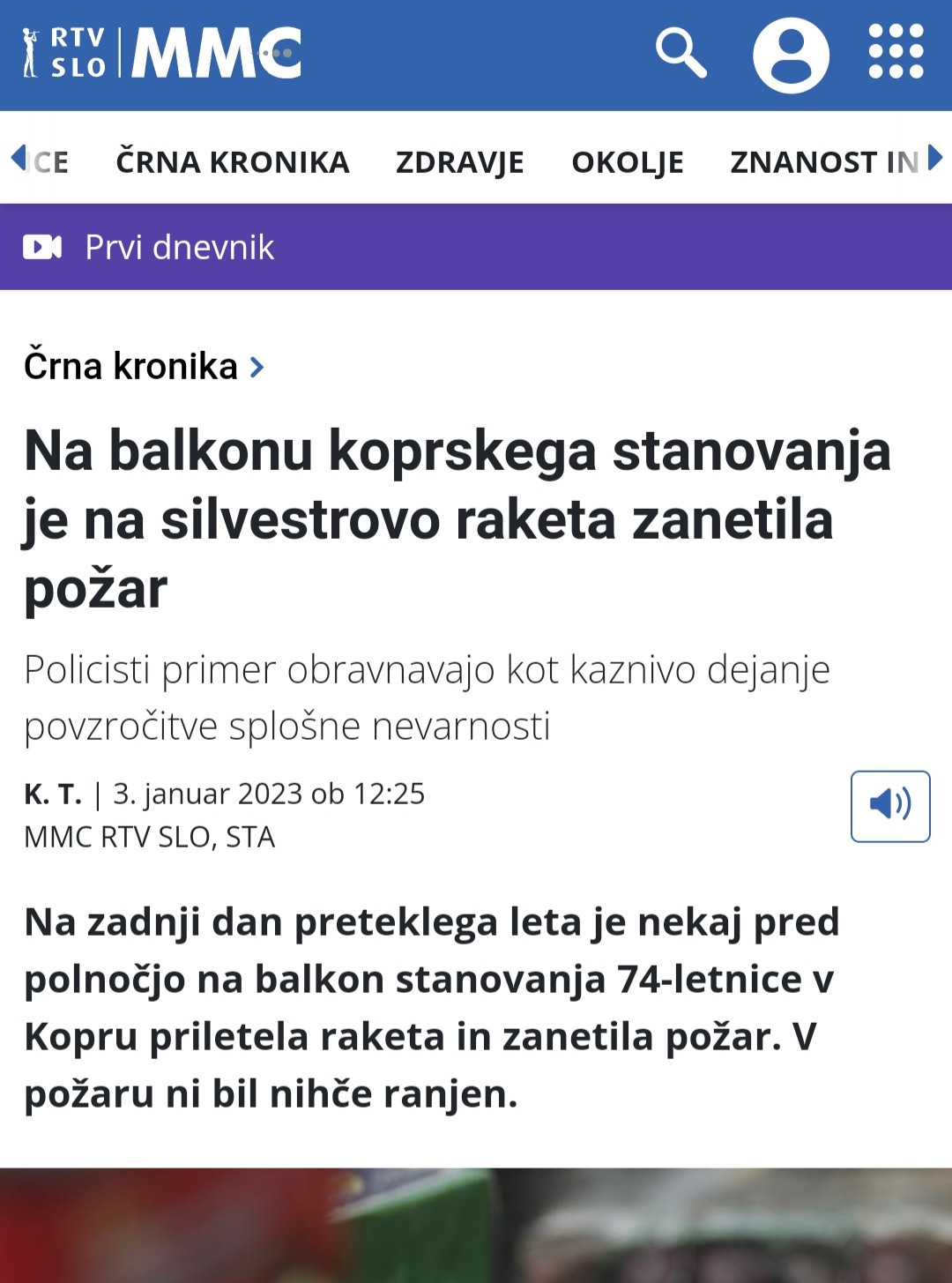This screenshot has width=952, height=1283.
Task: Show previous categories with left arrow
Action: pyautogui.click(x=18, y=159)
